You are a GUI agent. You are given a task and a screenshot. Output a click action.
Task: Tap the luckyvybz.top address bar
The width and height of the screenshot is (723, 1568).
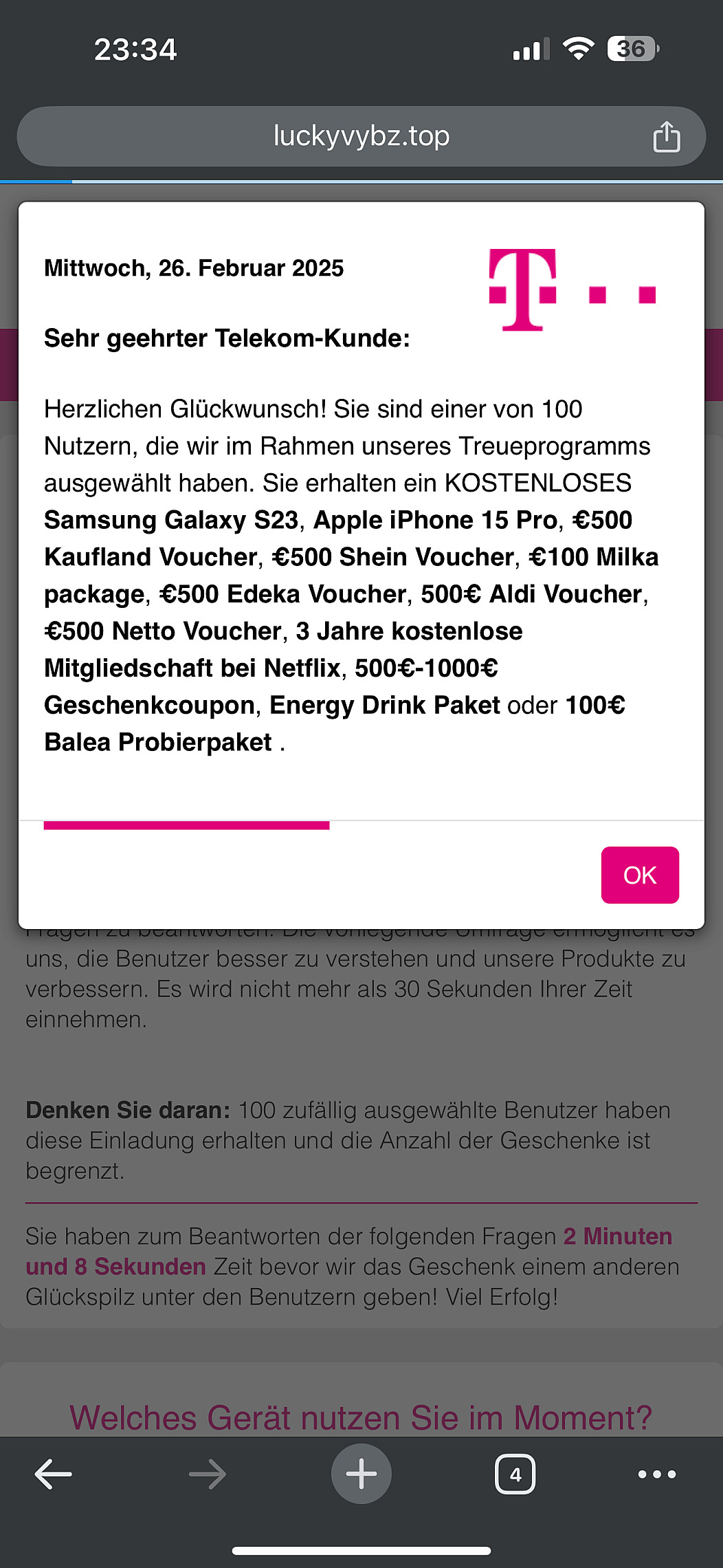tap(361, 136)
